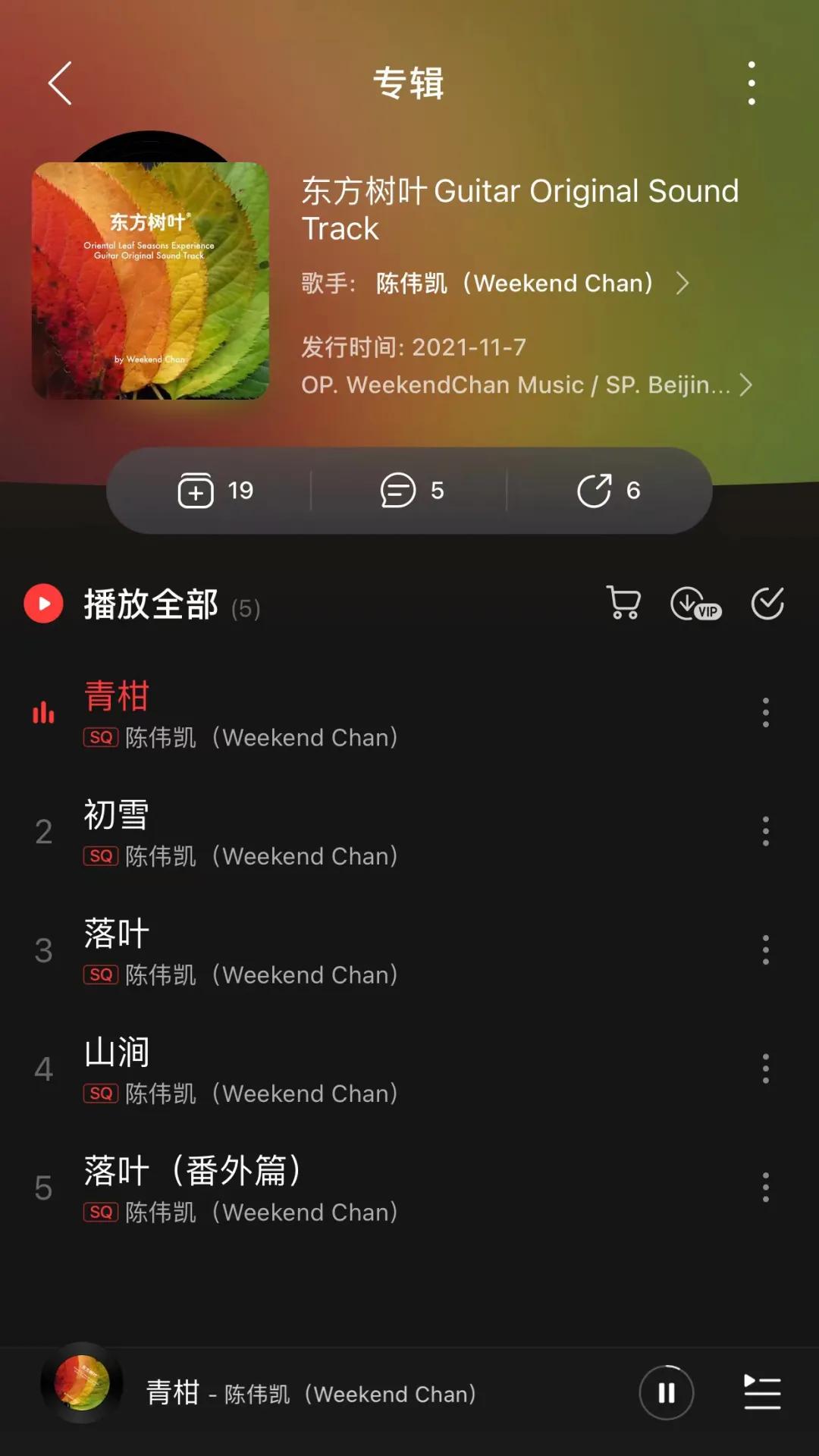This screenshot has width=819, height=1456.
Task: Tap the red play all circle icon
Action: pyautogui.click(x=43, y=604)
